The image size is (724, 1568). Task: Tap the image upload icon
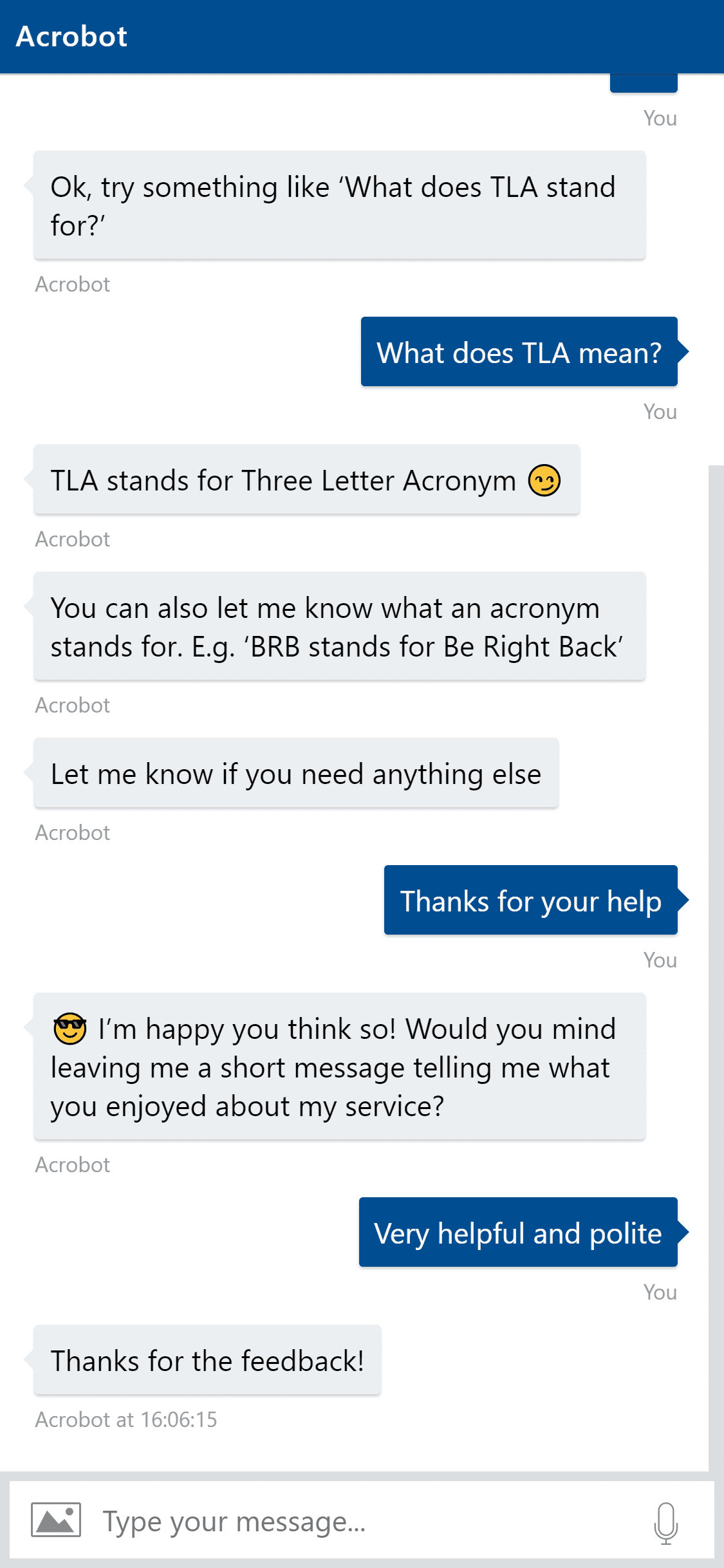[x=56, y=1521]
